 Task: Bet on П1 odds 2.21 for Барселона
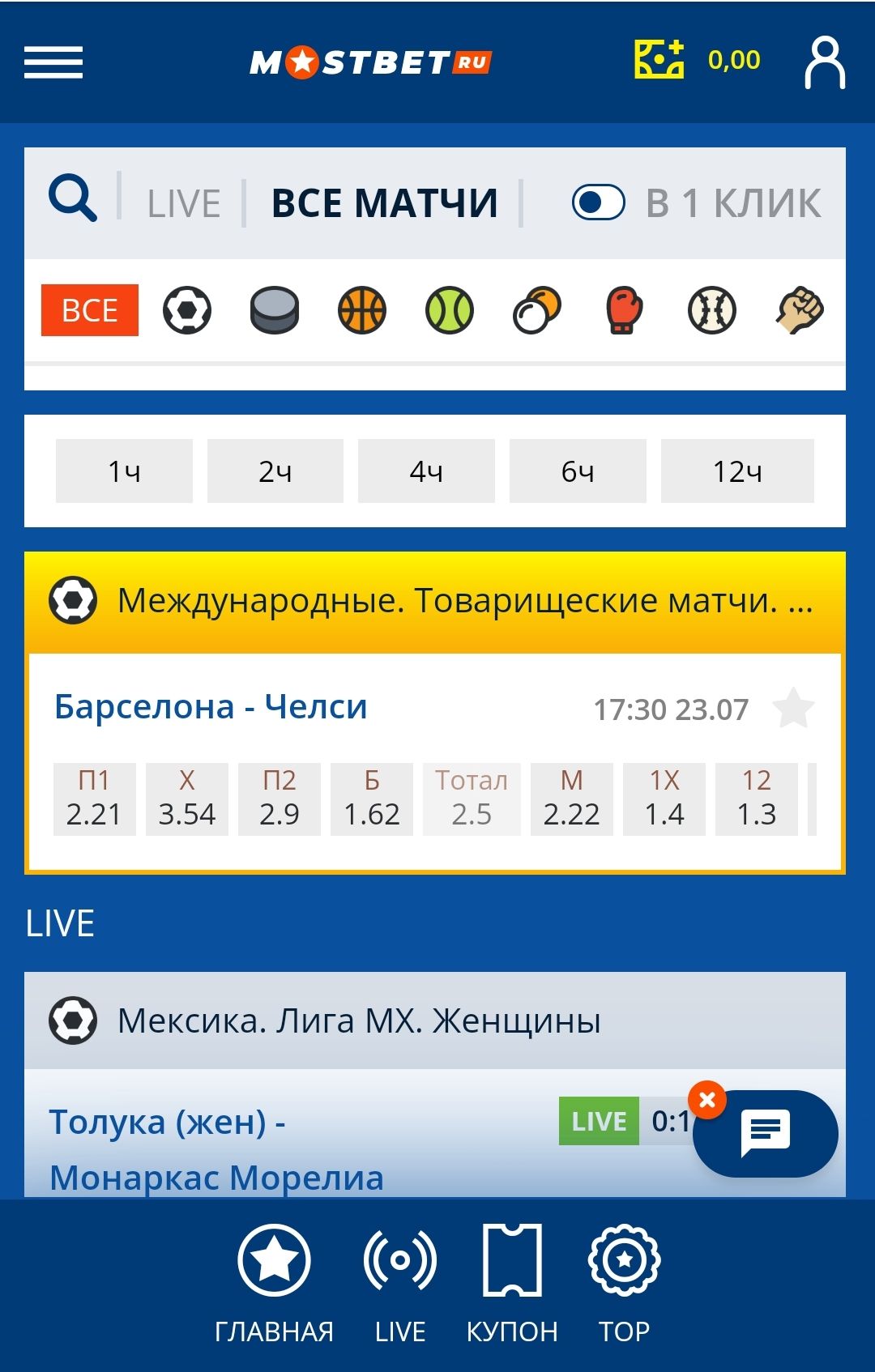[94, 798]
